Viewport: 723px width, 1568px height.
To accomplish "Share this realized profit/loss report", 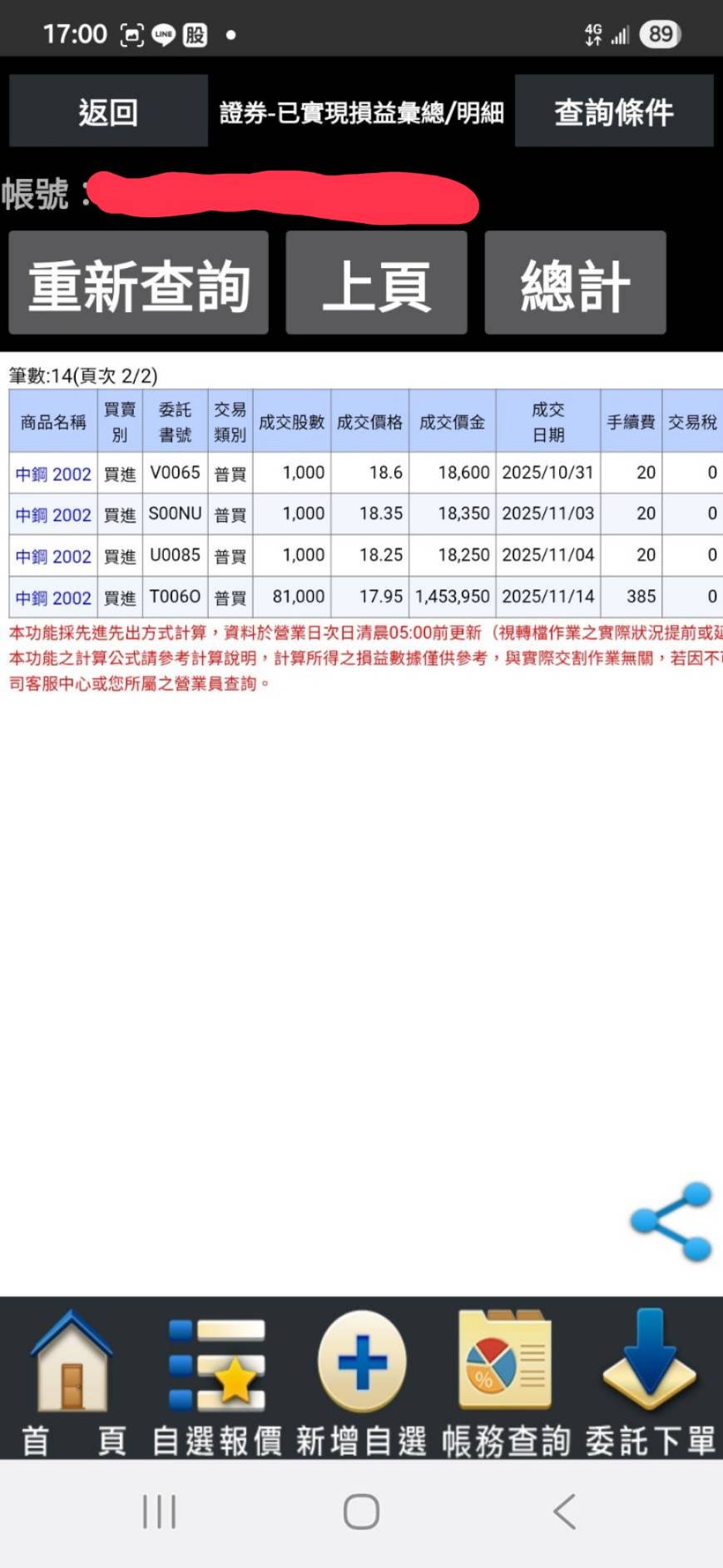I will 671,1221.
